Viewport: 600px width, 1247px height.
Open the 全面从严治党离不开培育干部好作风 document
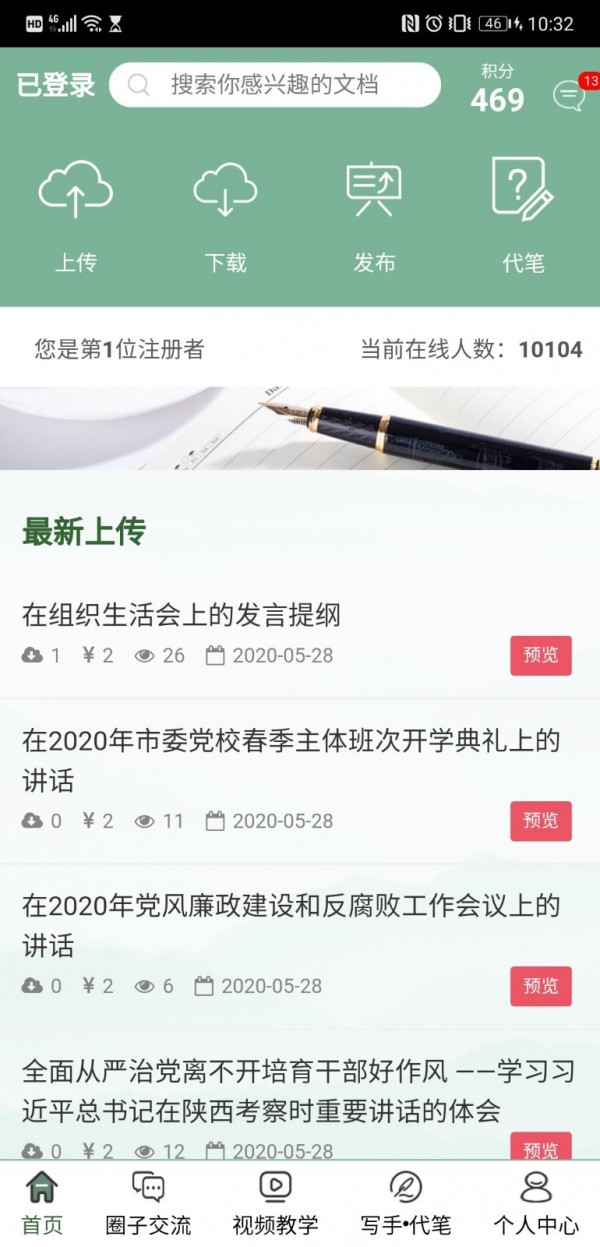[x=300, y=1091]
